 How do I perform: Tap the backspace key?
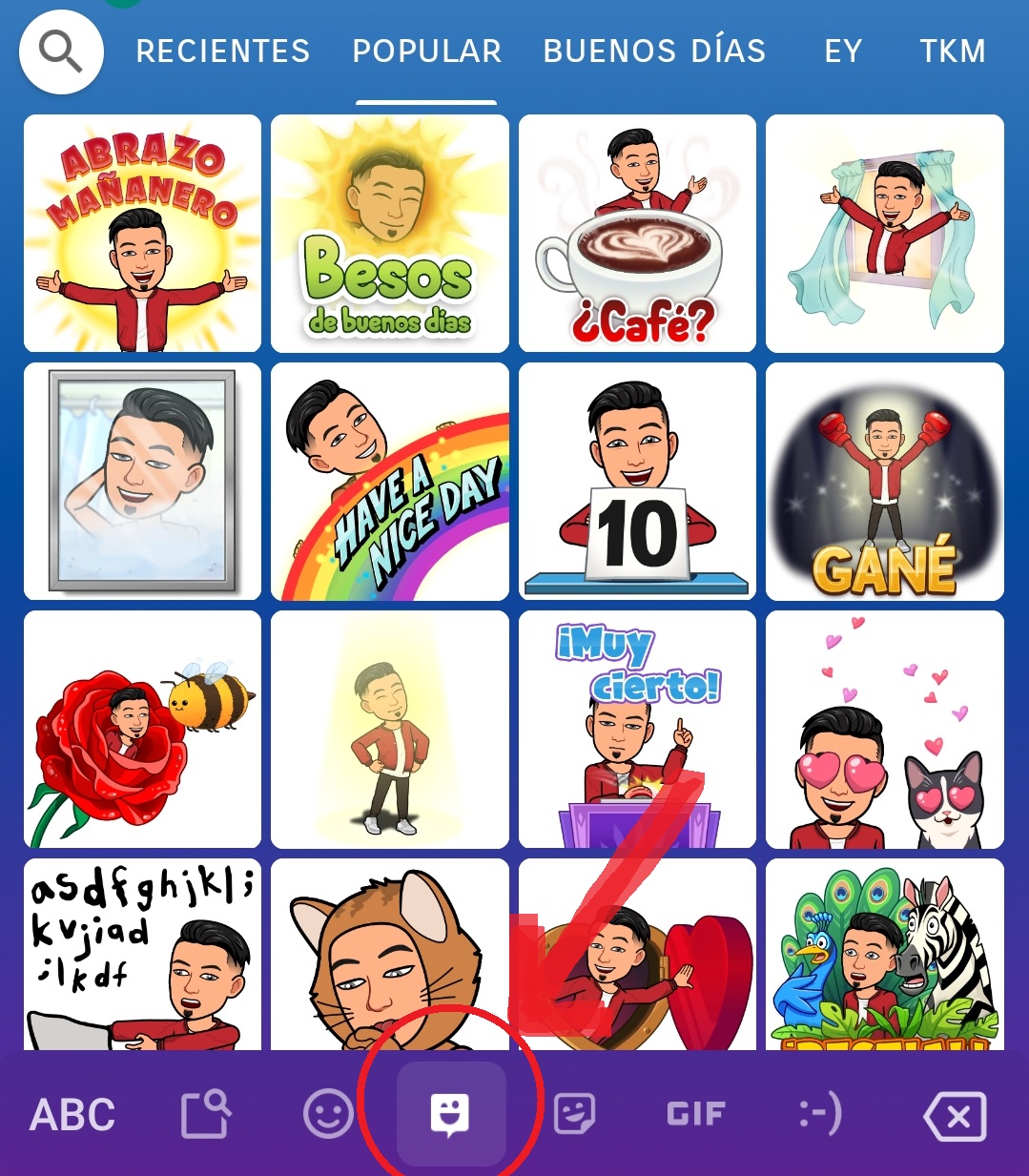point(955,1116)
